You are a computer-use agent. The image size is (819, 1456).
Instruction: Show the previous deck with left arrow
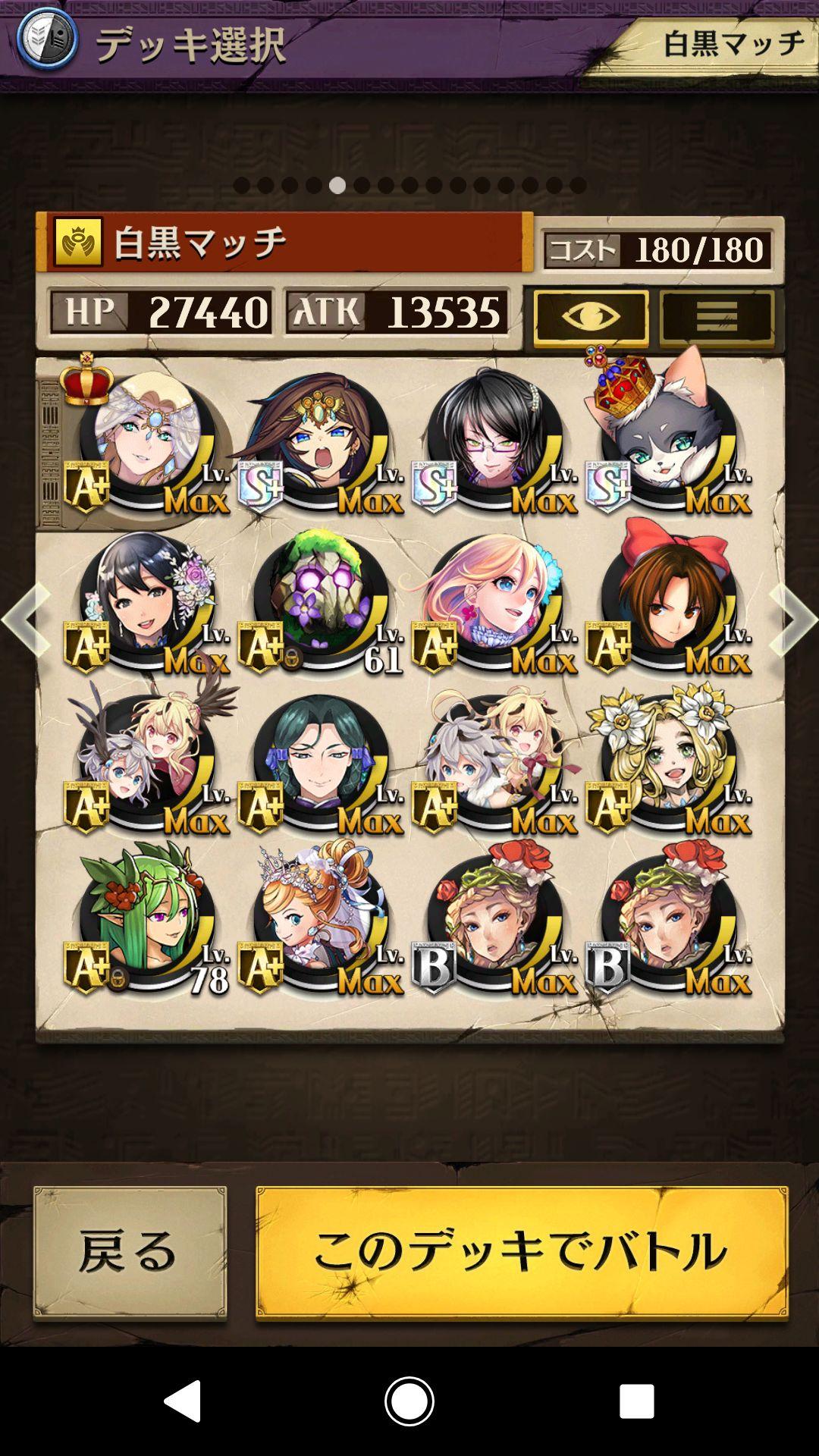tap(27, 620)
